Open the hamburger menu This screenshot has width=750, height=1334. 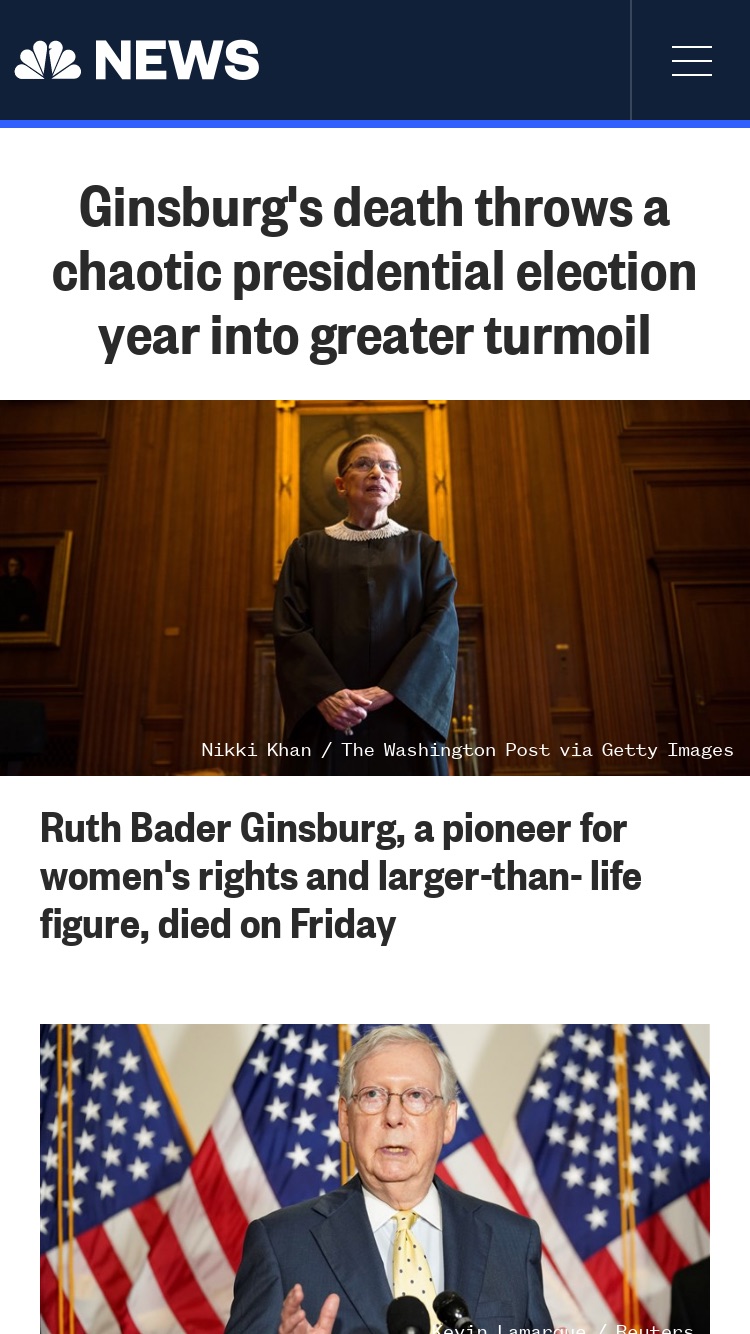click(x=691, y=61)
